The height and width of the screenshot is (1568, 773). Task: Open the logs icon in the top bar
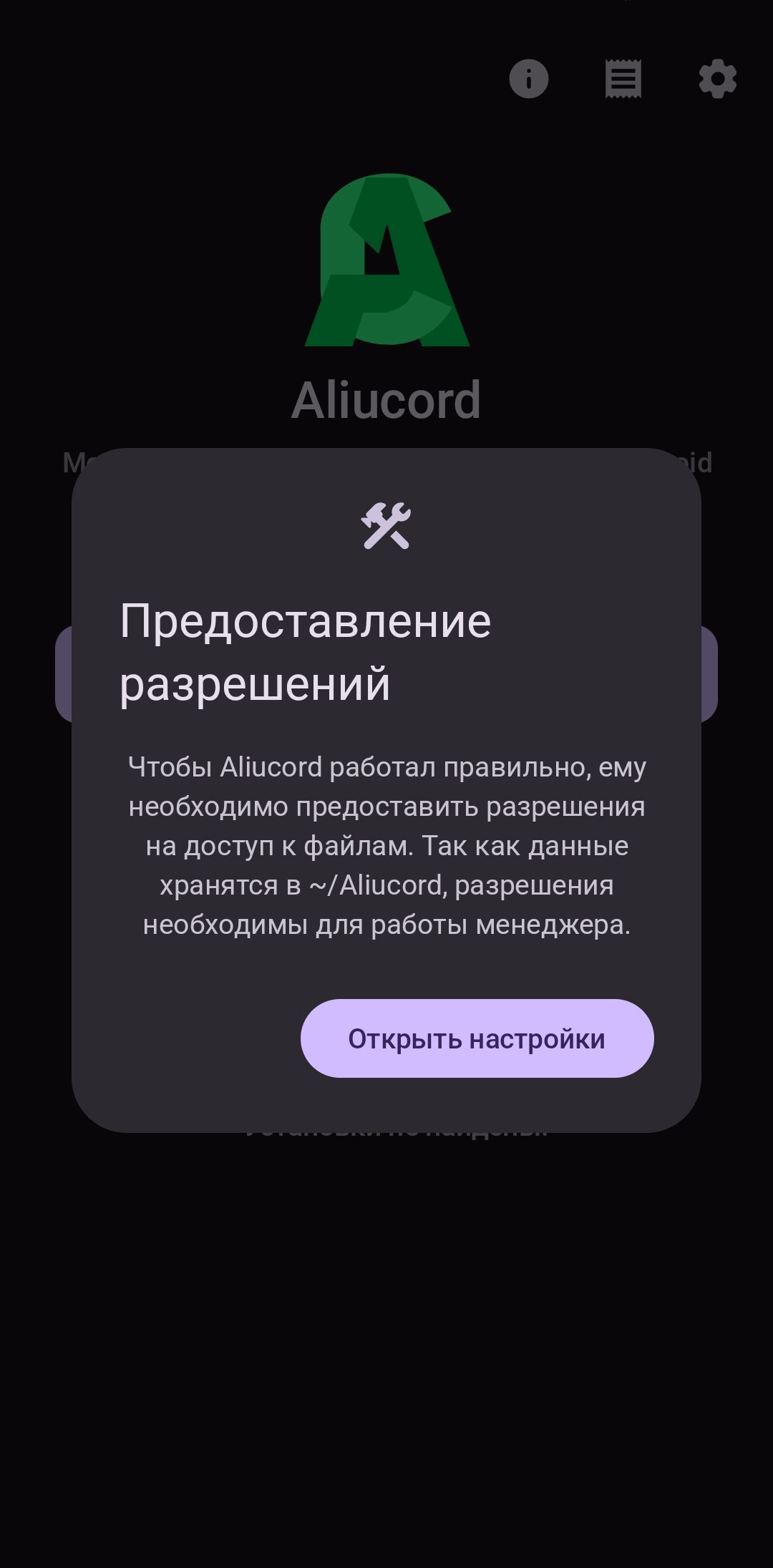click(x=623, y=79)
